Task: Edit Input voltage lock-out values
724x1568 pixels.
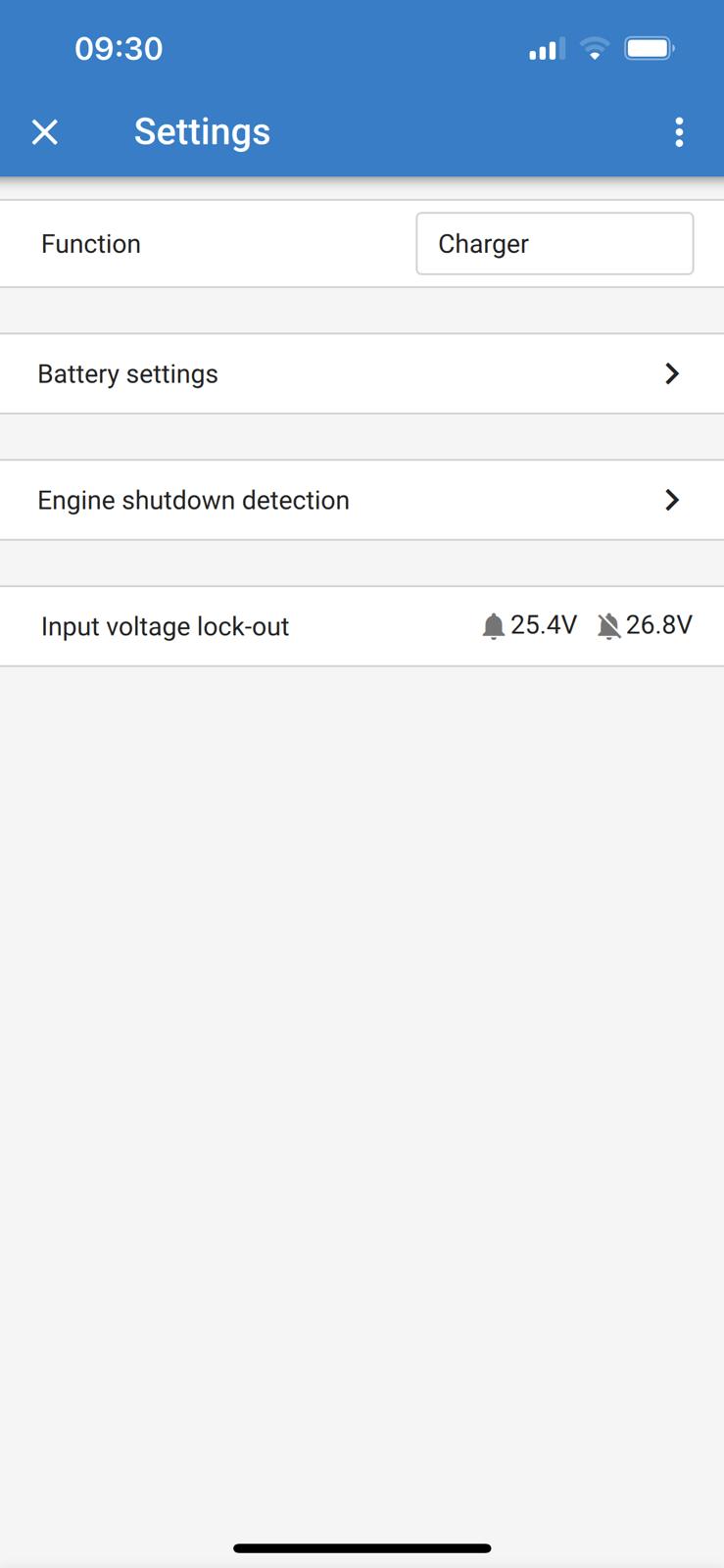Action: 362,626
